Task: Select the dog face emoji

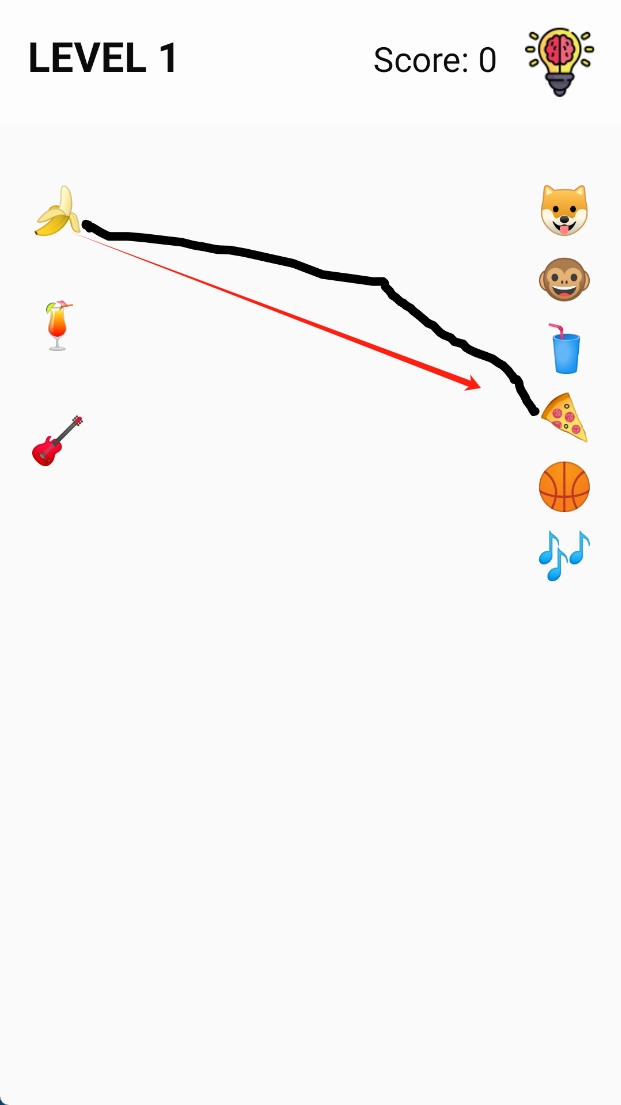Action: pyautogui.click(x=564, y=210)
